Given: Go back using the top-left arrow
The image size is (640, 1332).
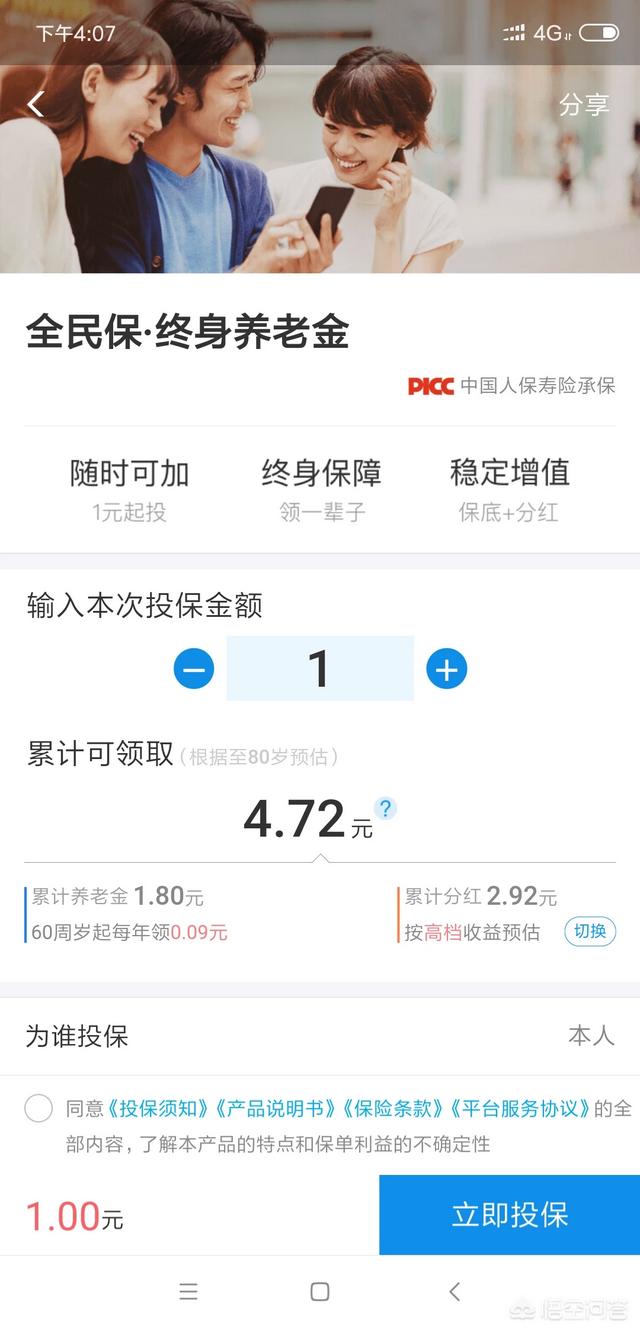Looking at the screenshot, I should point(36,104).
